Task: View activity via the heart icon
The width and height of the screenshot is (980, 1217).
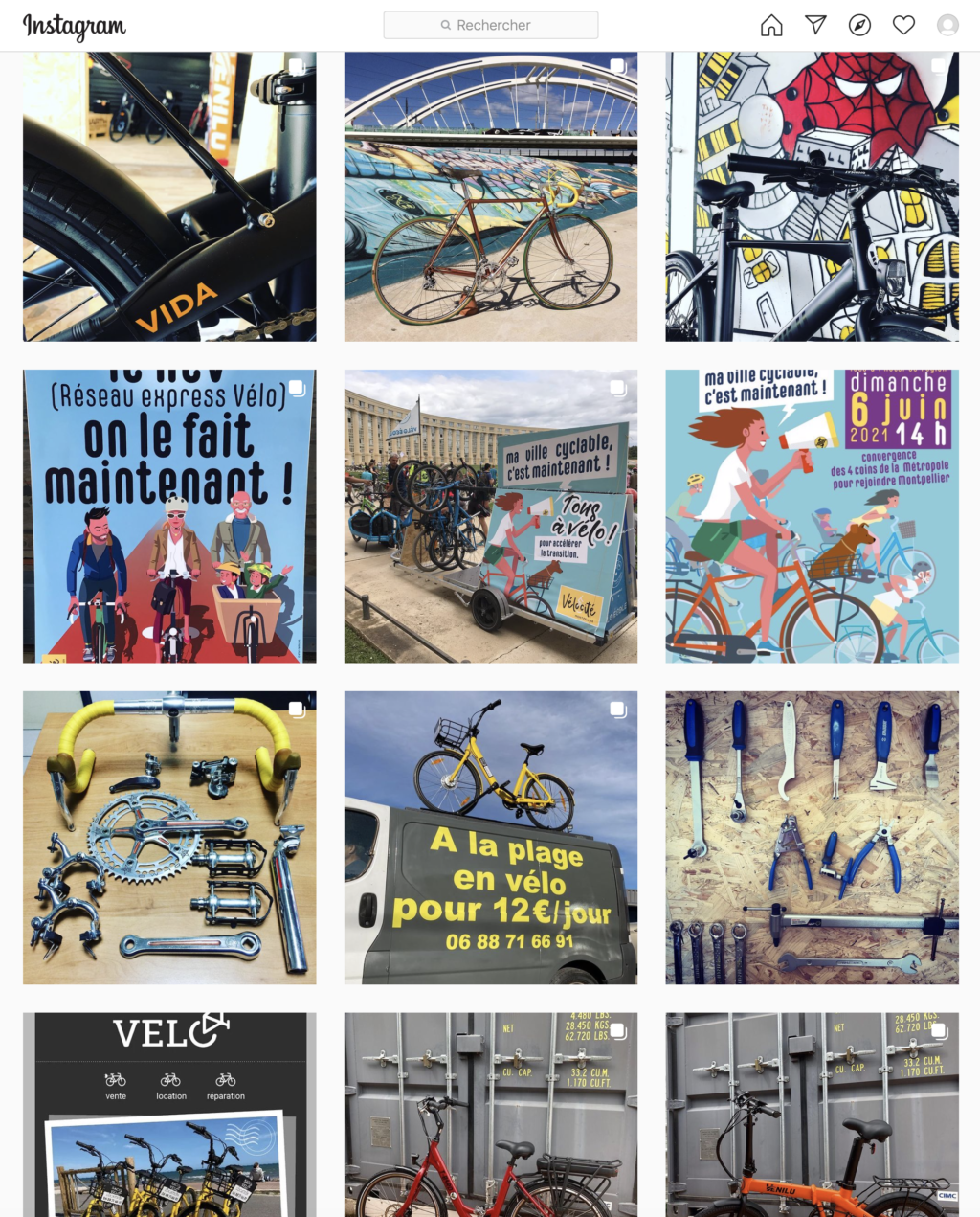Action: point(903,26)
